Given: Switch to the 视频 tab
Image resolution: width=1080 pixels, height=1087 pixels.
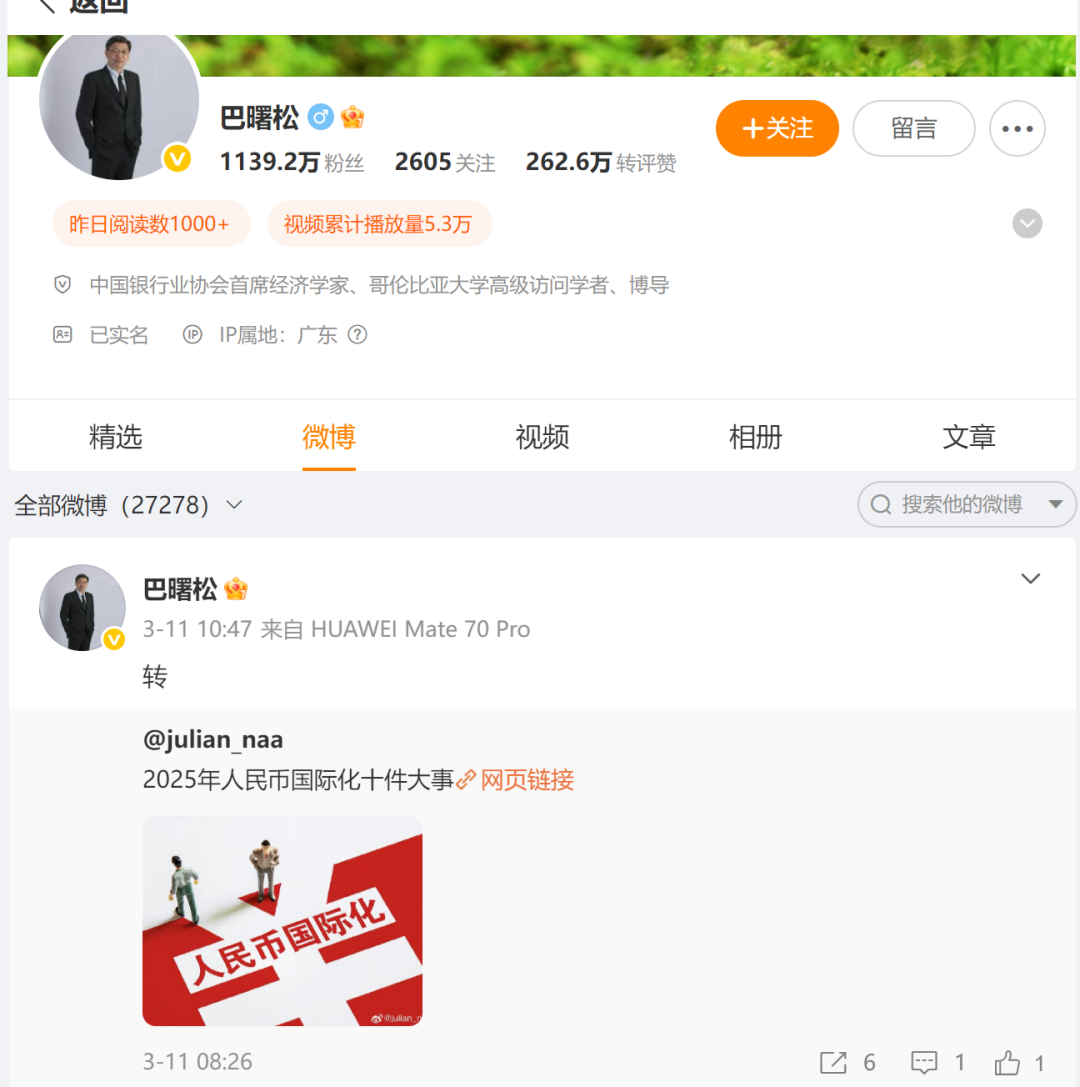Looking at the screenshot, I should pyautogui.click(x=542, y=437).
